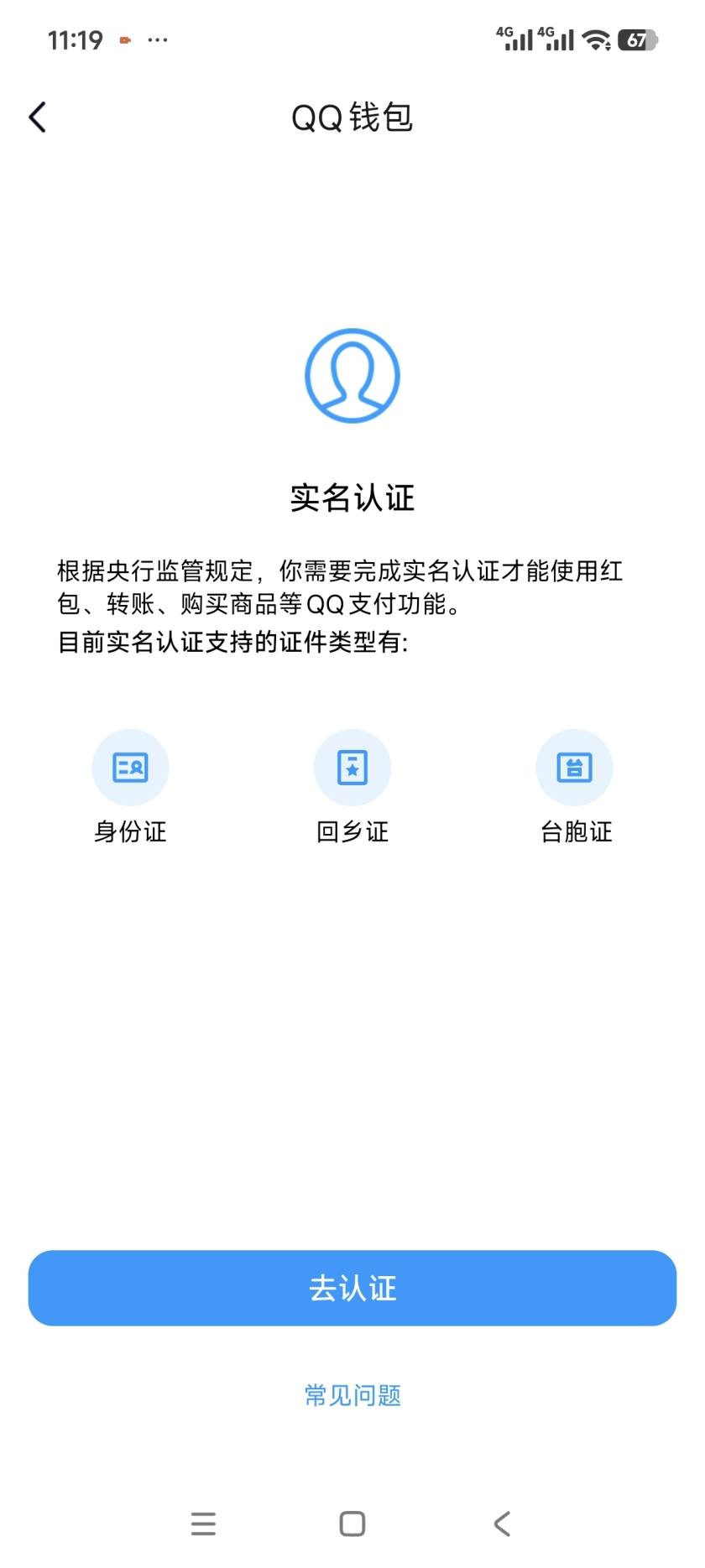
Task: Tap the back arrow to leave QQ钱包
Action: pos(37,117)
